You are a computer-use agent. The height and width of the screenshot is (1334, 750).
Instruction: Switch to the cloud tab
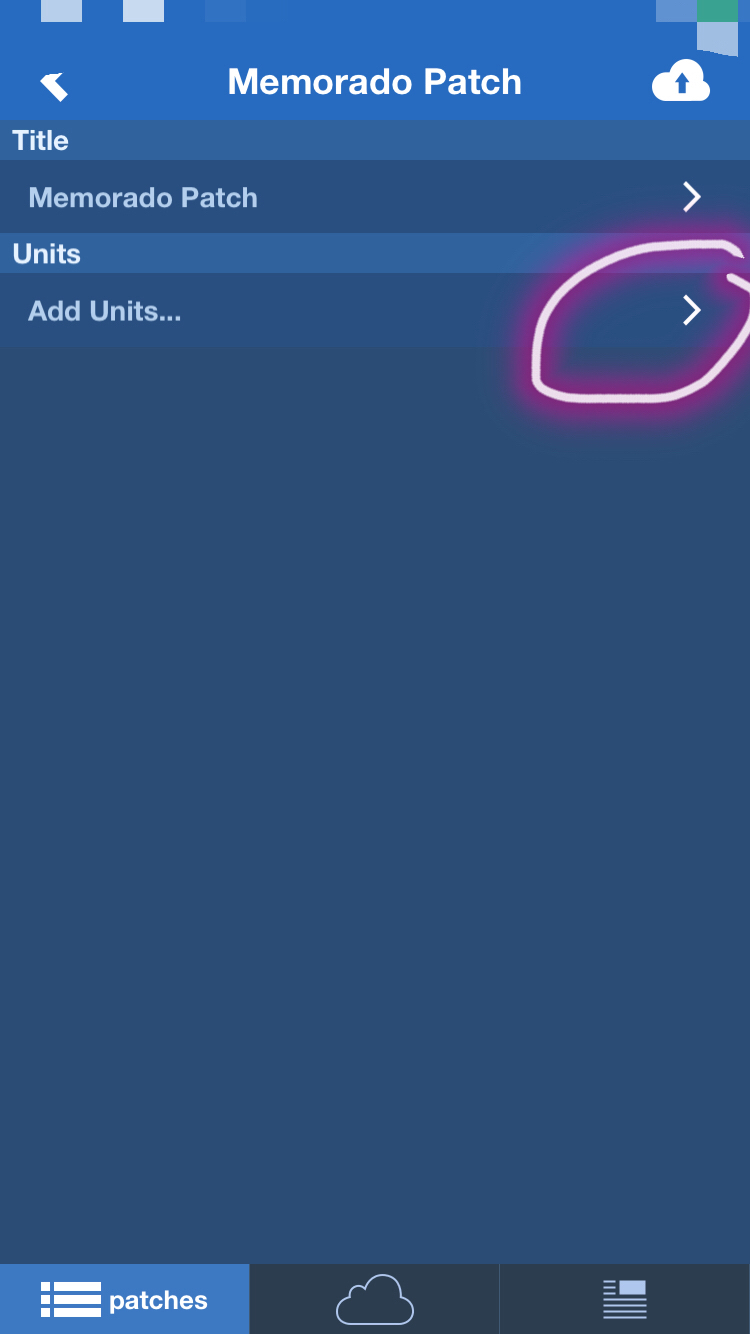tap(375, 1299)
